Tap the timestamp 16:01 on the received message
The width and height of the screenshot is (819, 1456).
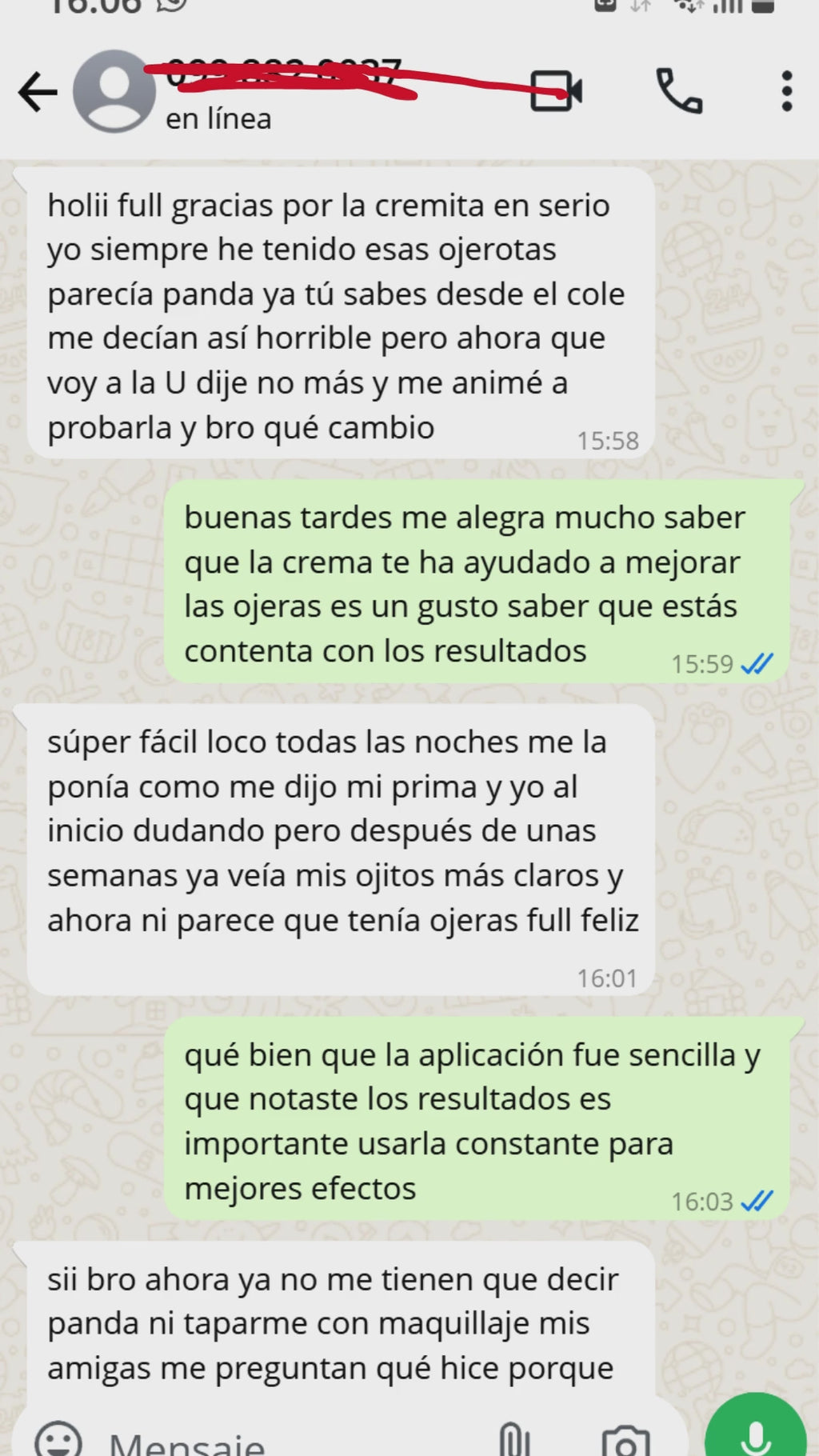click(x=608, y=978)
